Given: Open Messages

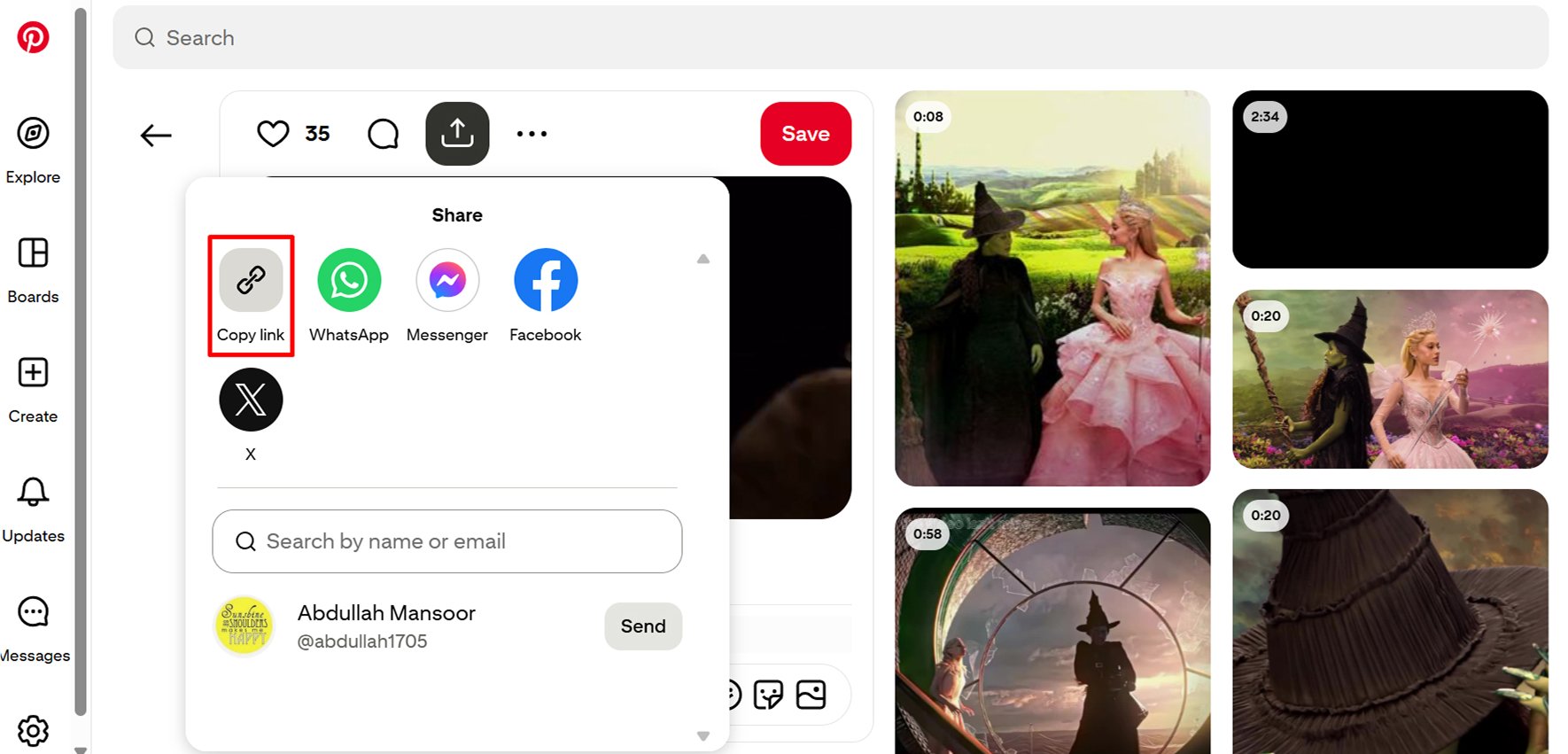Looking at the screenshot, I should (x=34, y=626).
